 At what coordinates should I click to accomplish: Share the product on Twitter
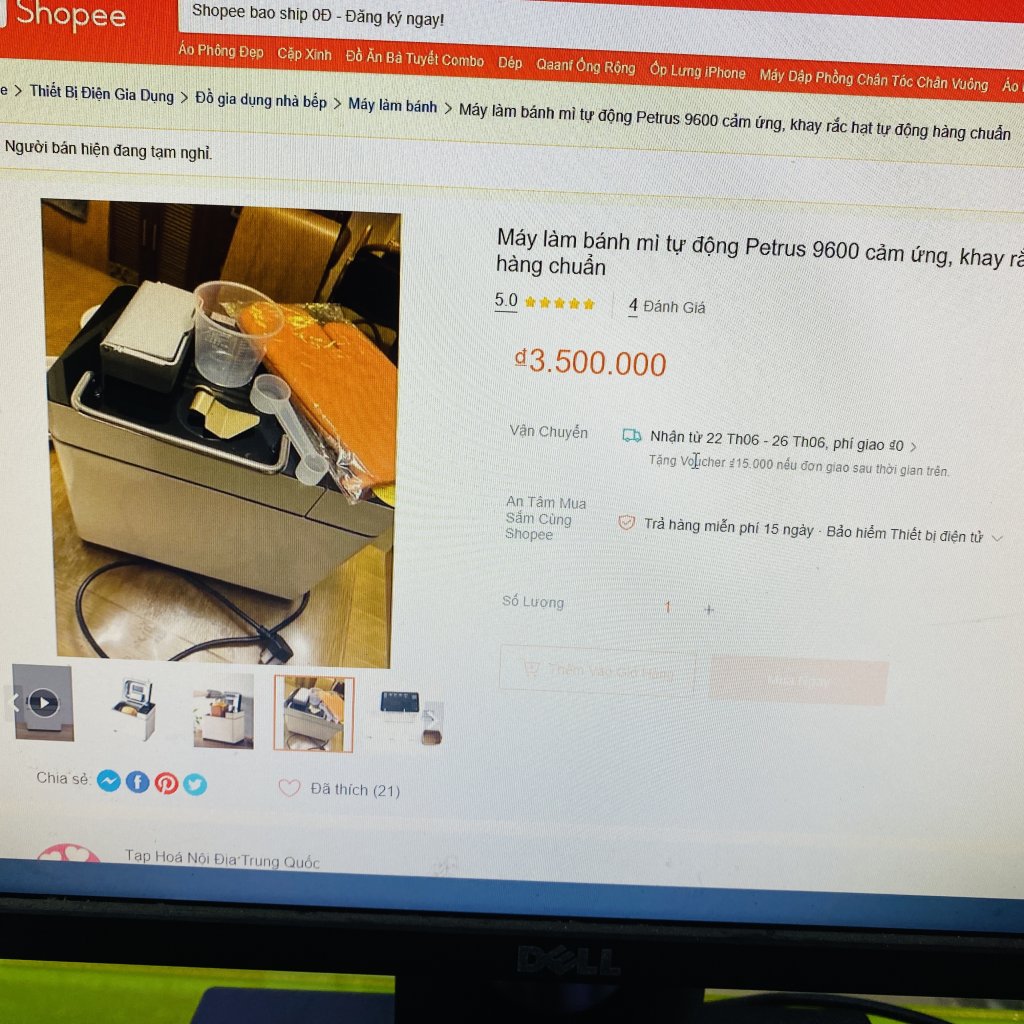click(x=195, y=784)
